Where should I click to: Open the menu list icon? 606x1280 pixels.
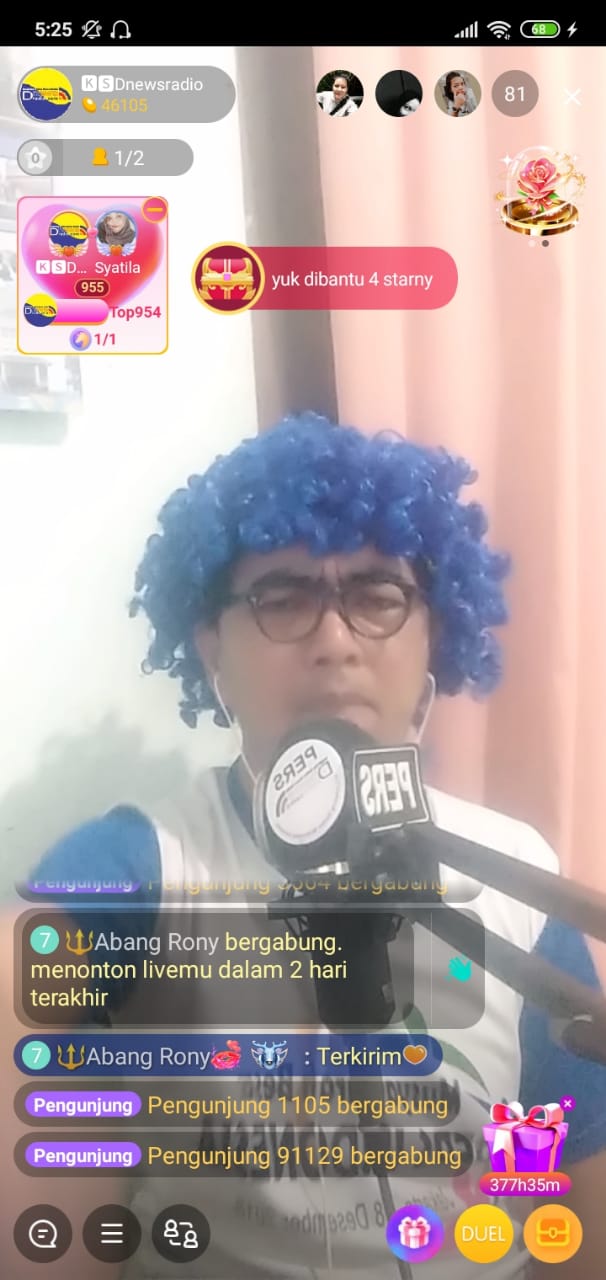tap(112, 1234)
